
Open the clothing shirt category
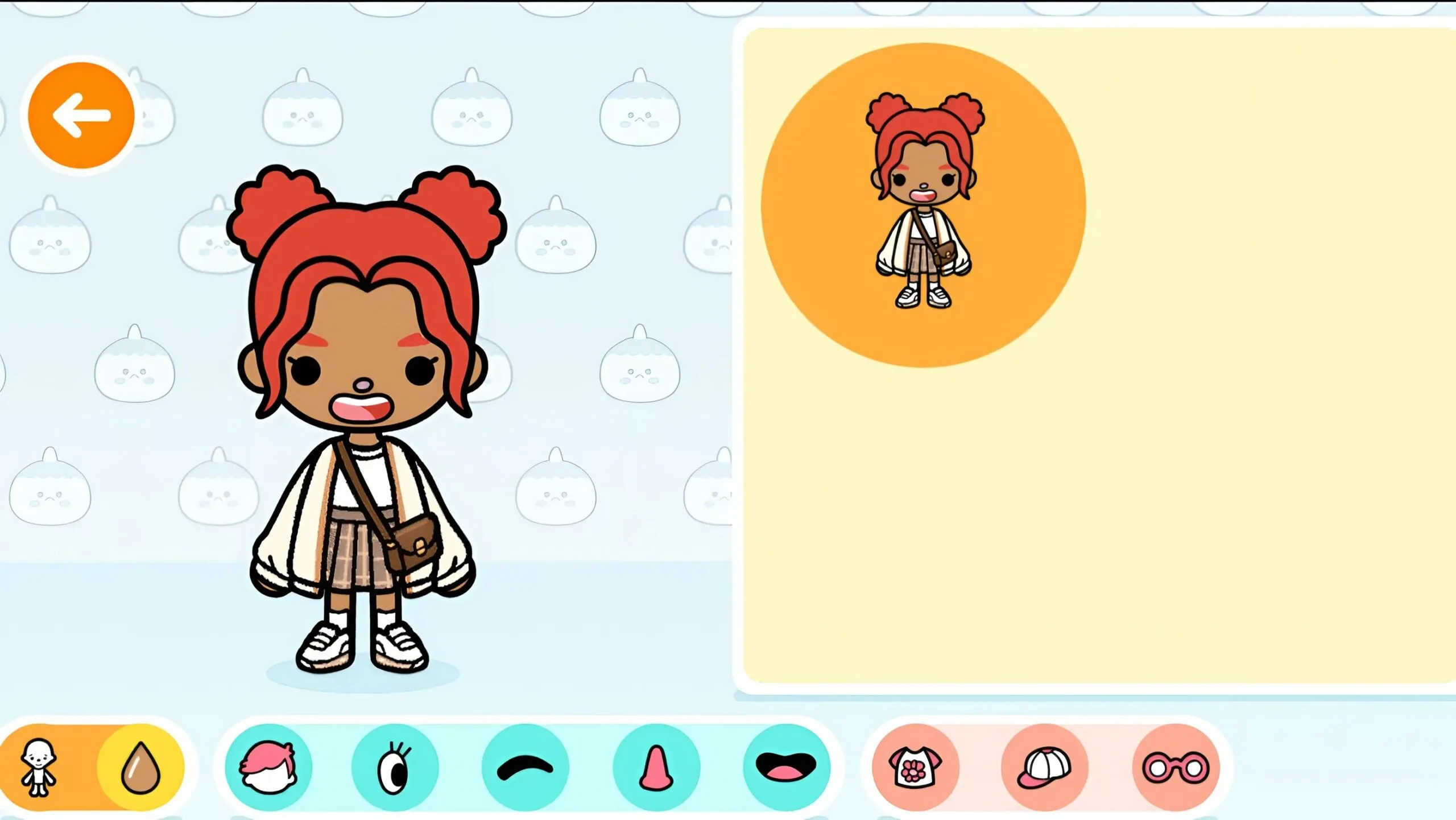pos(916,767)
